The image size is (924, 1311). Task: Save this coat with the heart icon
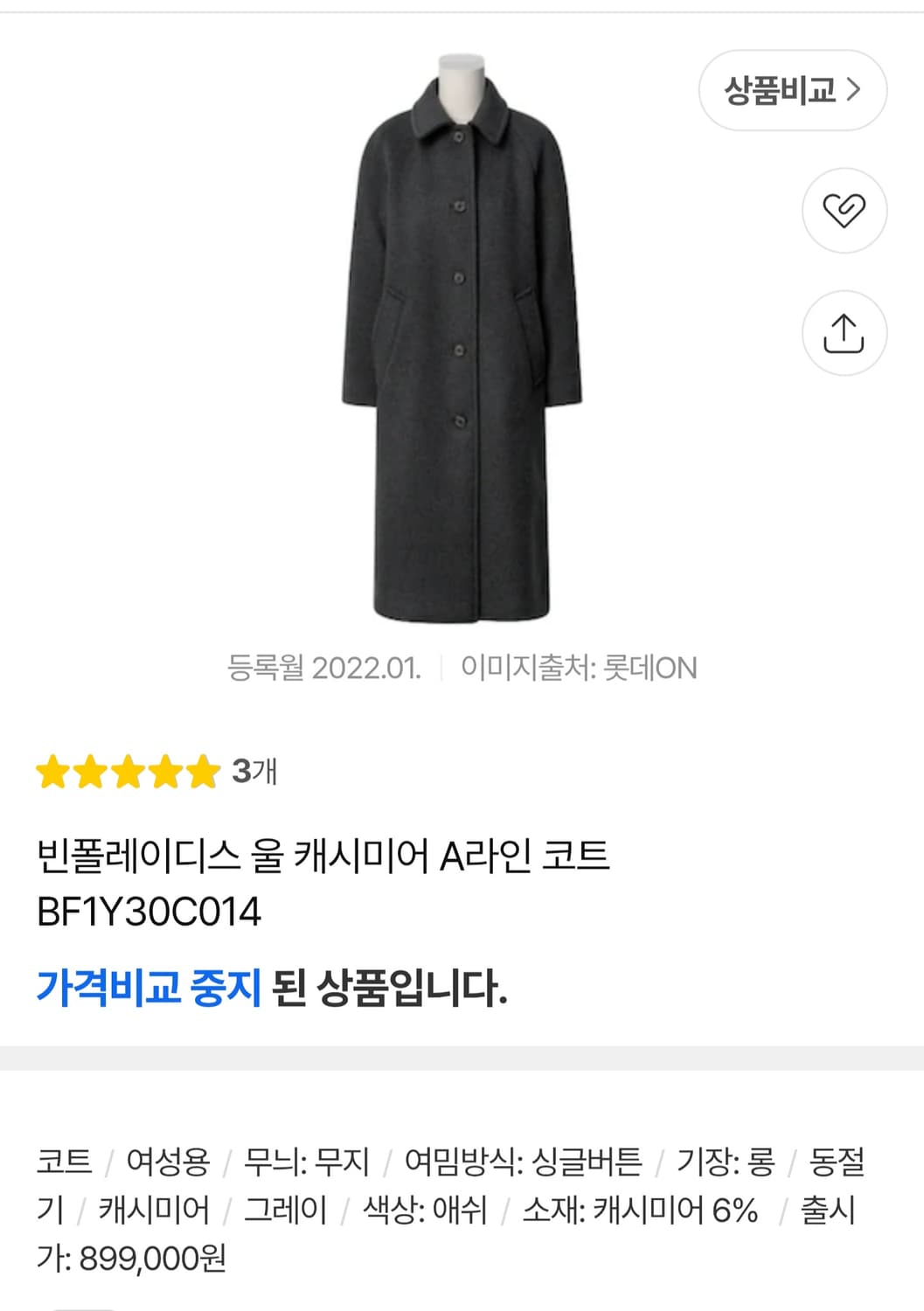pos(844,211)
